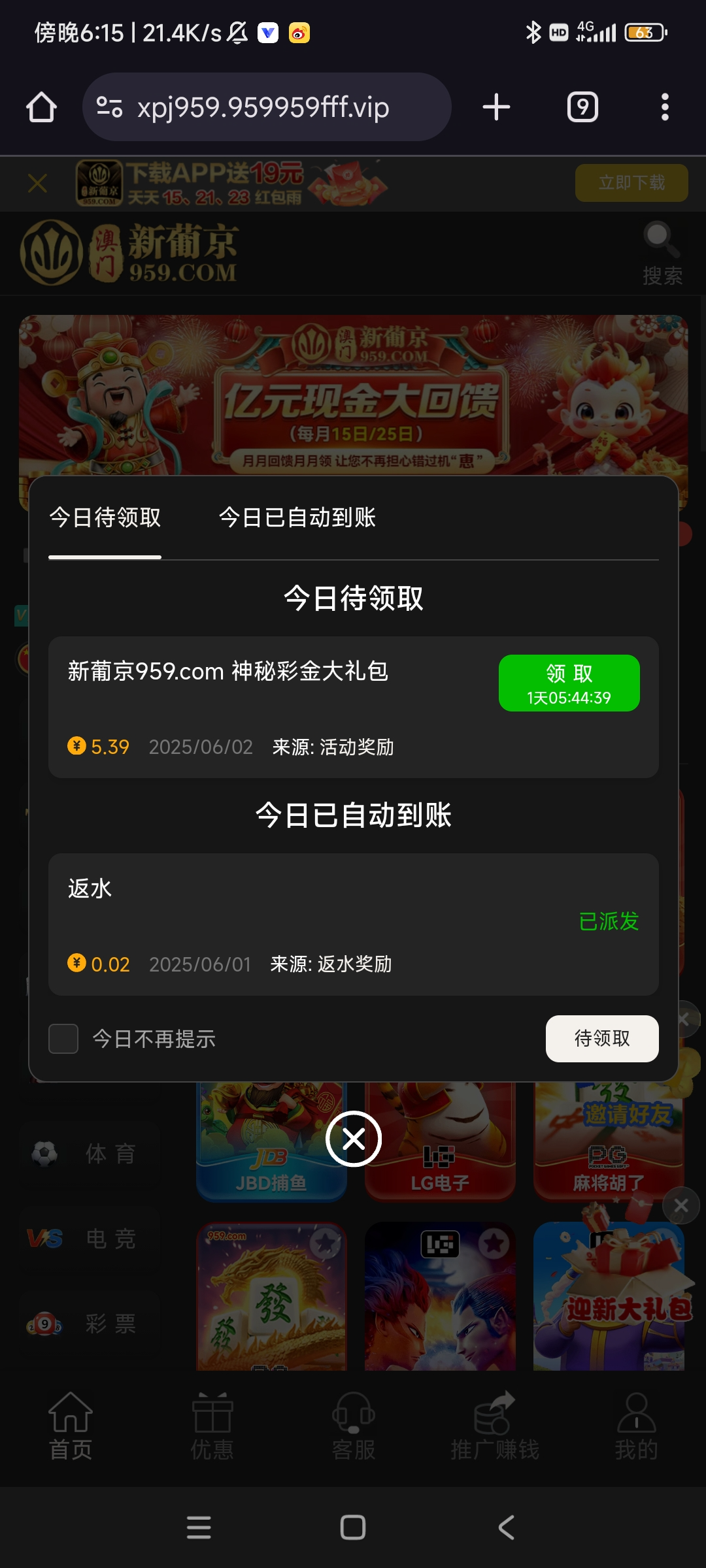Image resolution: width=706 pixels, height=1568 pixels.
Task: Check the 今日不再提示 checkbox
Action: [63, 1039]
